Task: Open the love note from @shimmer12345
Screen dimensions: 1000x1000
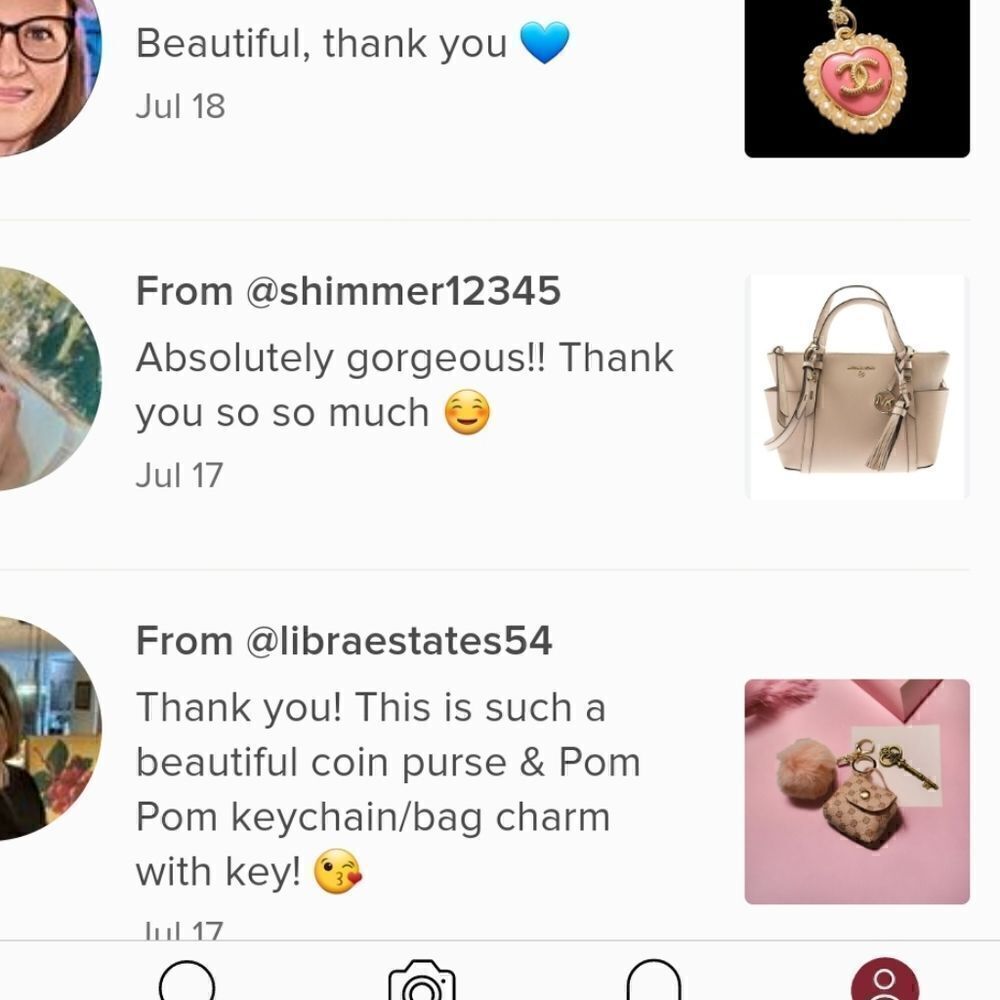Action: [405, 385]
